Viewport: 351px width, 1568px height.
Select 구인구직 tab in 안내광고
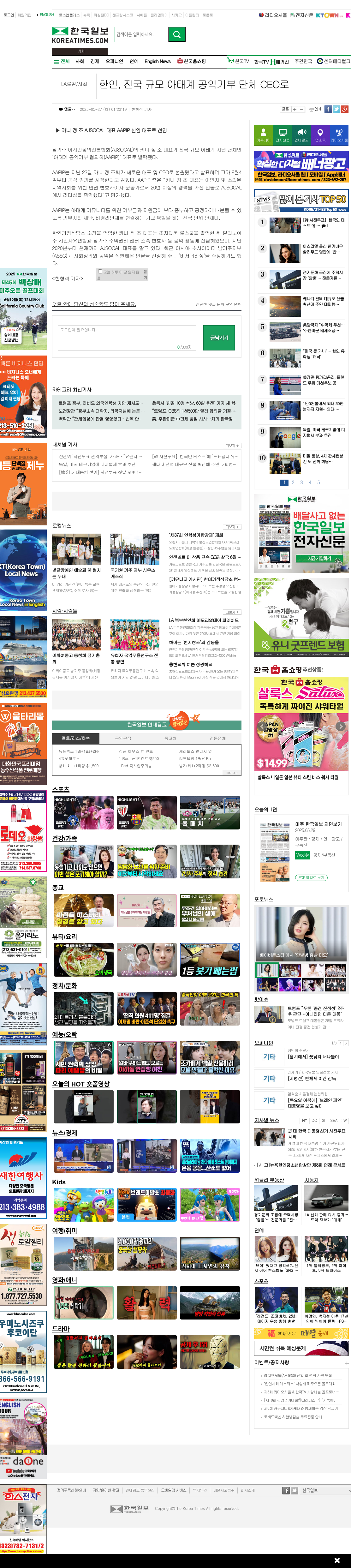click(x=123, y=738)
